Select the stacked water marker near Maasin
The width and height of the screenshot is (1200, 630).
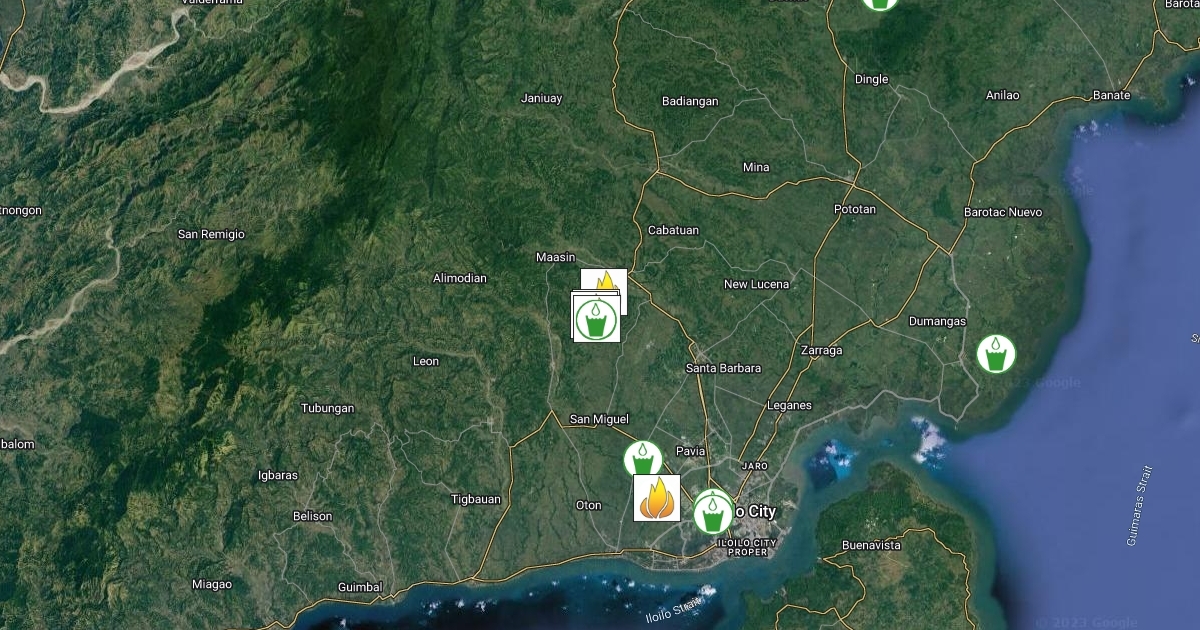pos(597,320)
